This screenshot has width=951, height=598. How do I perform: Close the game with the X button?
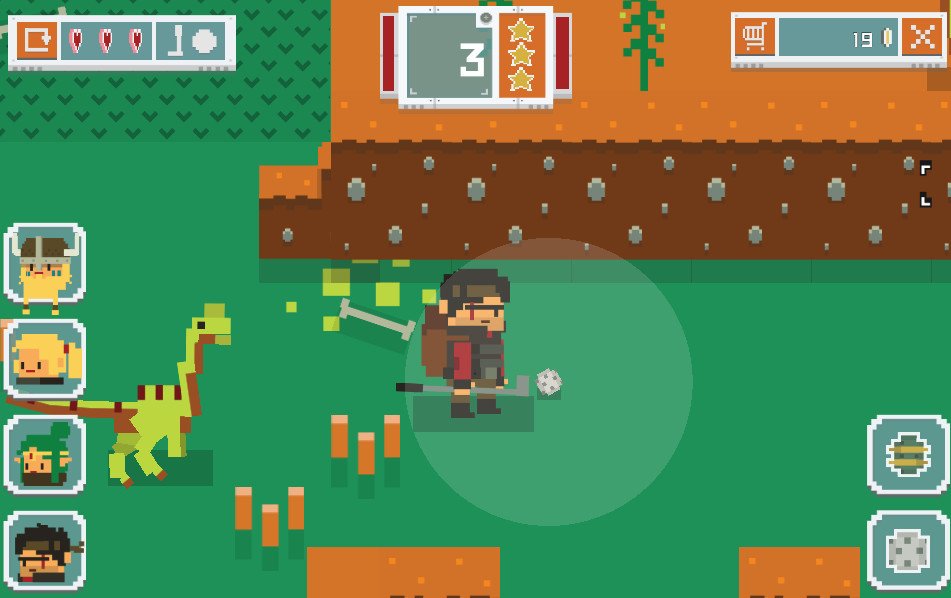pos(920,39)
